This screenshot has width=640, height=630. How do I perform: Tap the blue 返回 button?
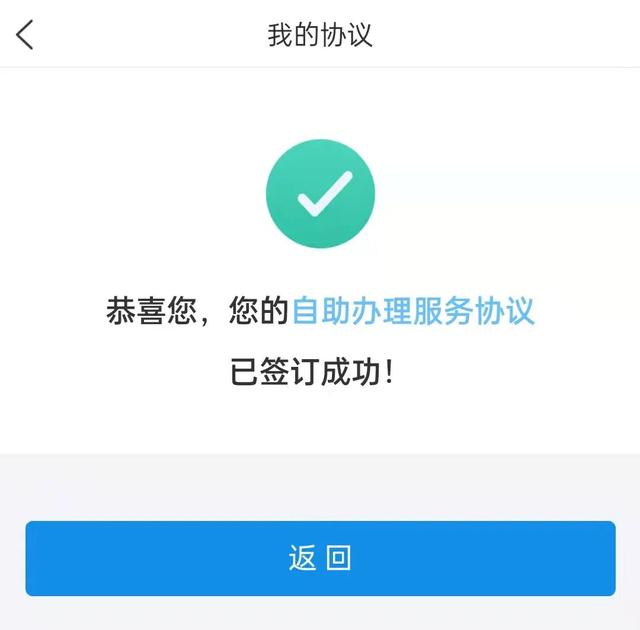pyautogui.click(x=320, y=558)
